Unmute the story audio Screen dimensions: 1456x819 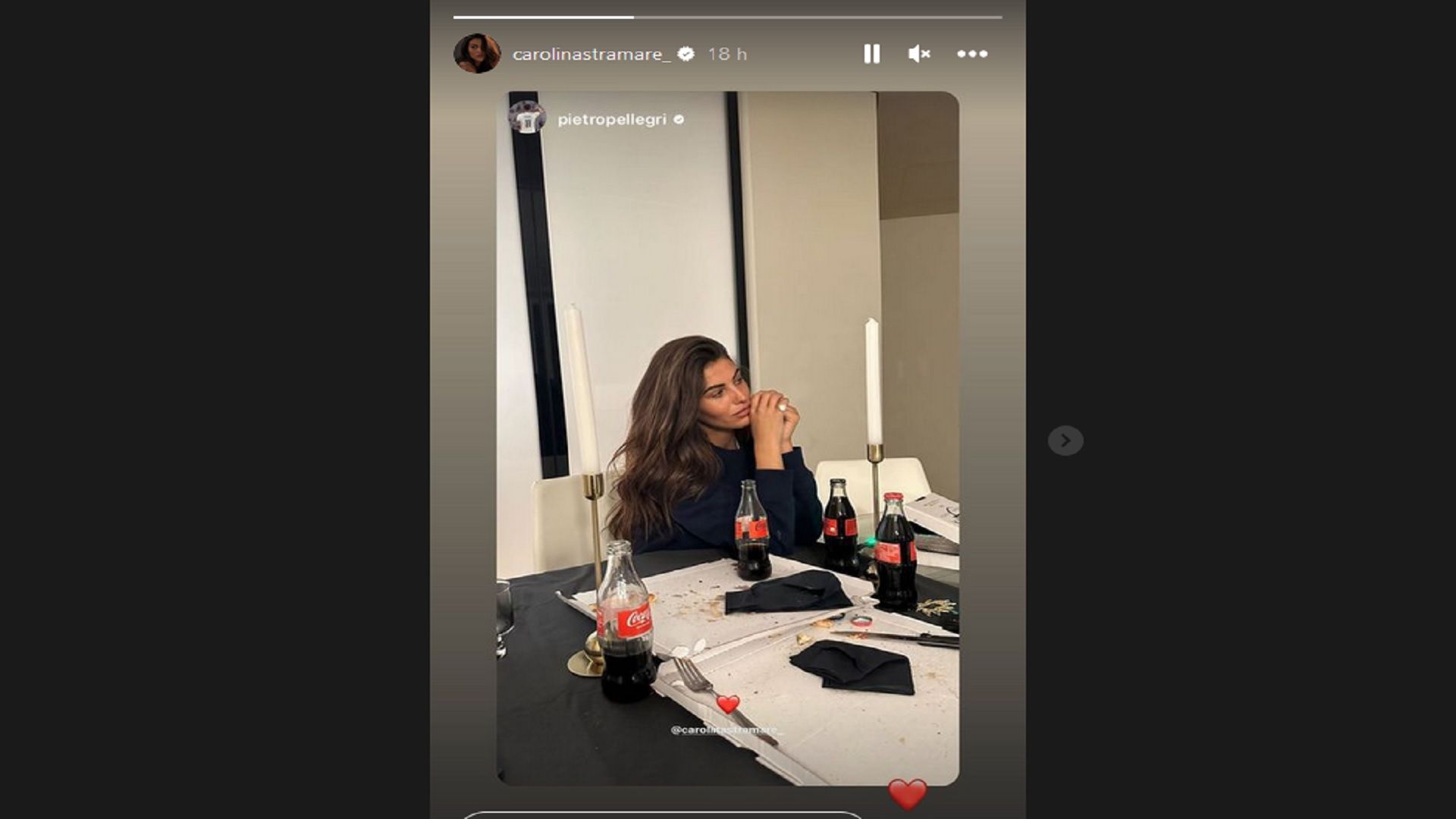pos(918,54)
